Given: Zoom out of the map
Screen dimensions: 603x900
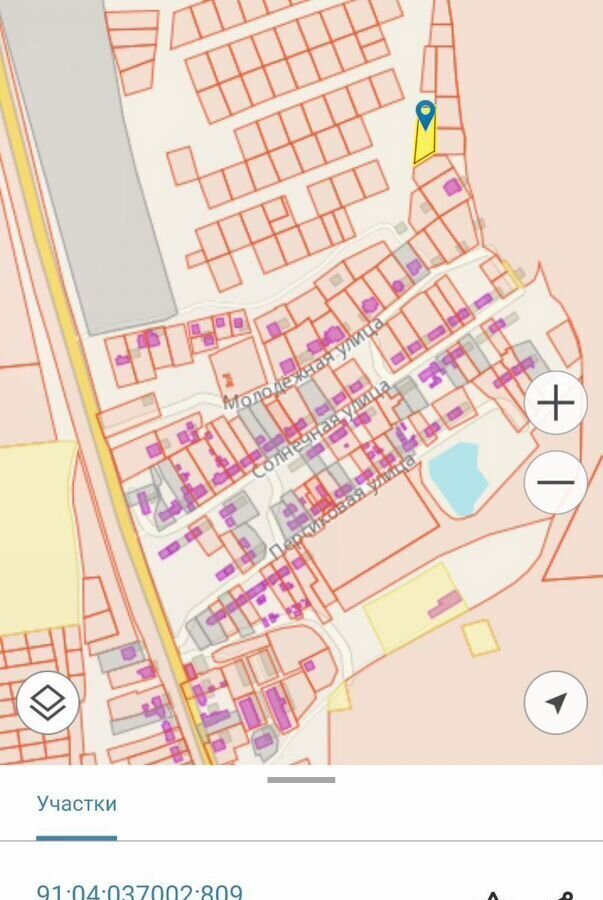Looking at the screenshot, I should click(x=555, y=482).
